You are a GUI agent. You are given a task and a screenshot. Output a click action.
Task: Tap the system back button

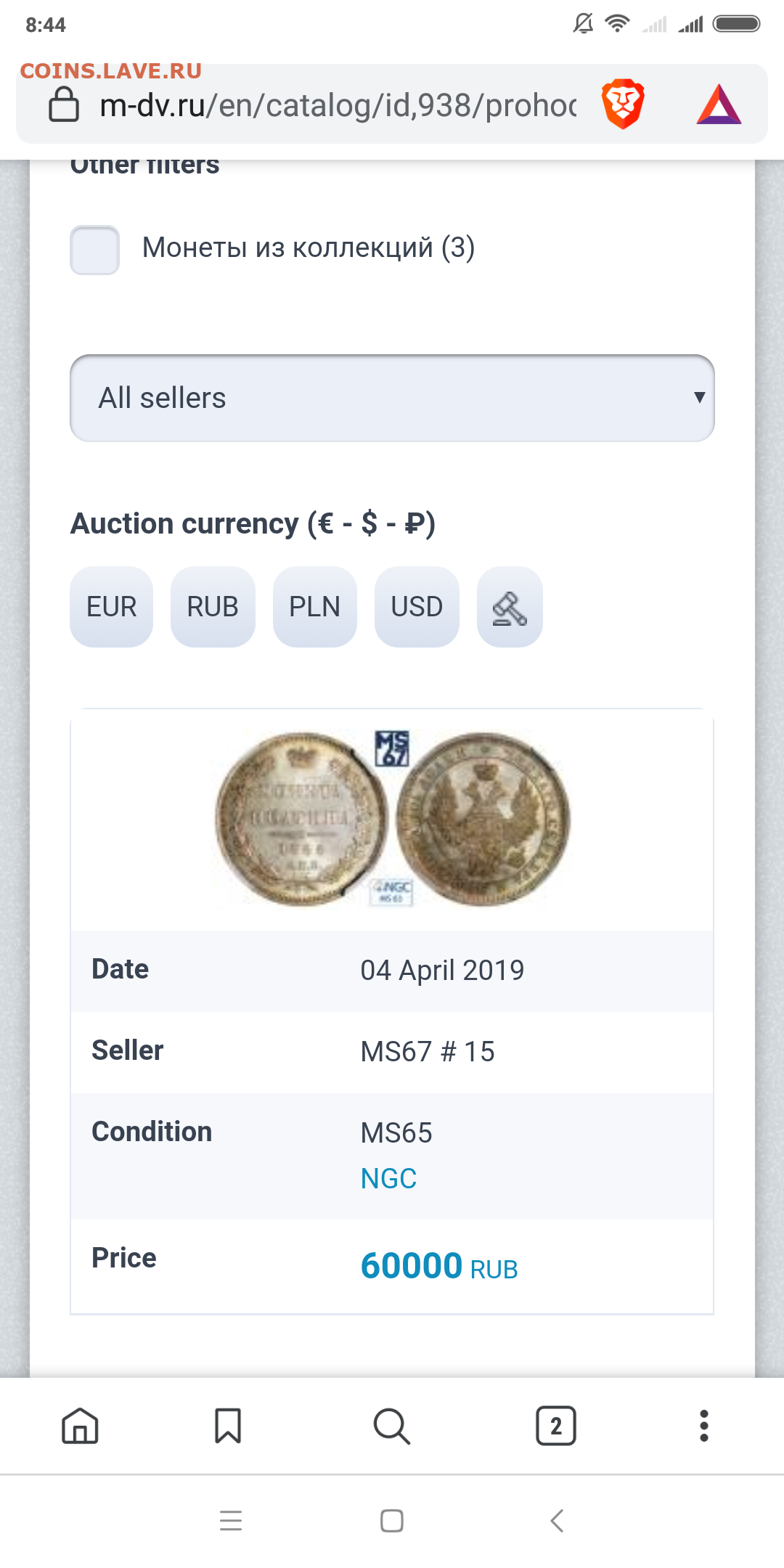pyautogui.click(x=558, y=1520)
